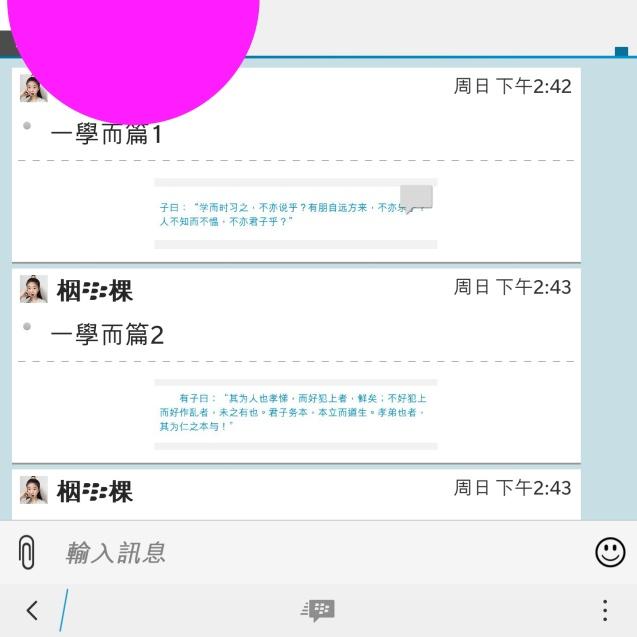Tap the message input field
The image size is (637, 637).
tap(320, 552)
